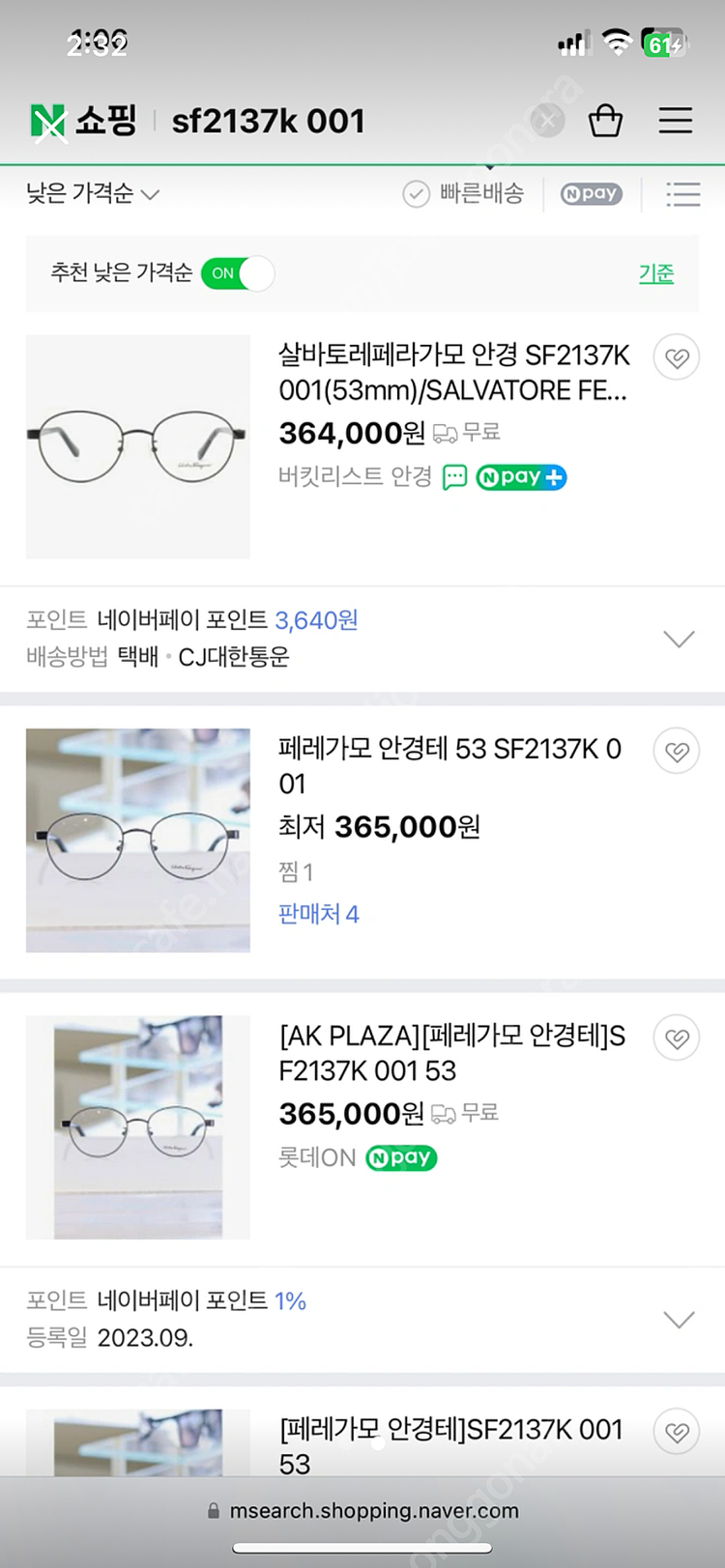Image resolution: width=725 pixels, height=1568 pixels.
Task: Open the shopping cart
Action: pos(606,120)
